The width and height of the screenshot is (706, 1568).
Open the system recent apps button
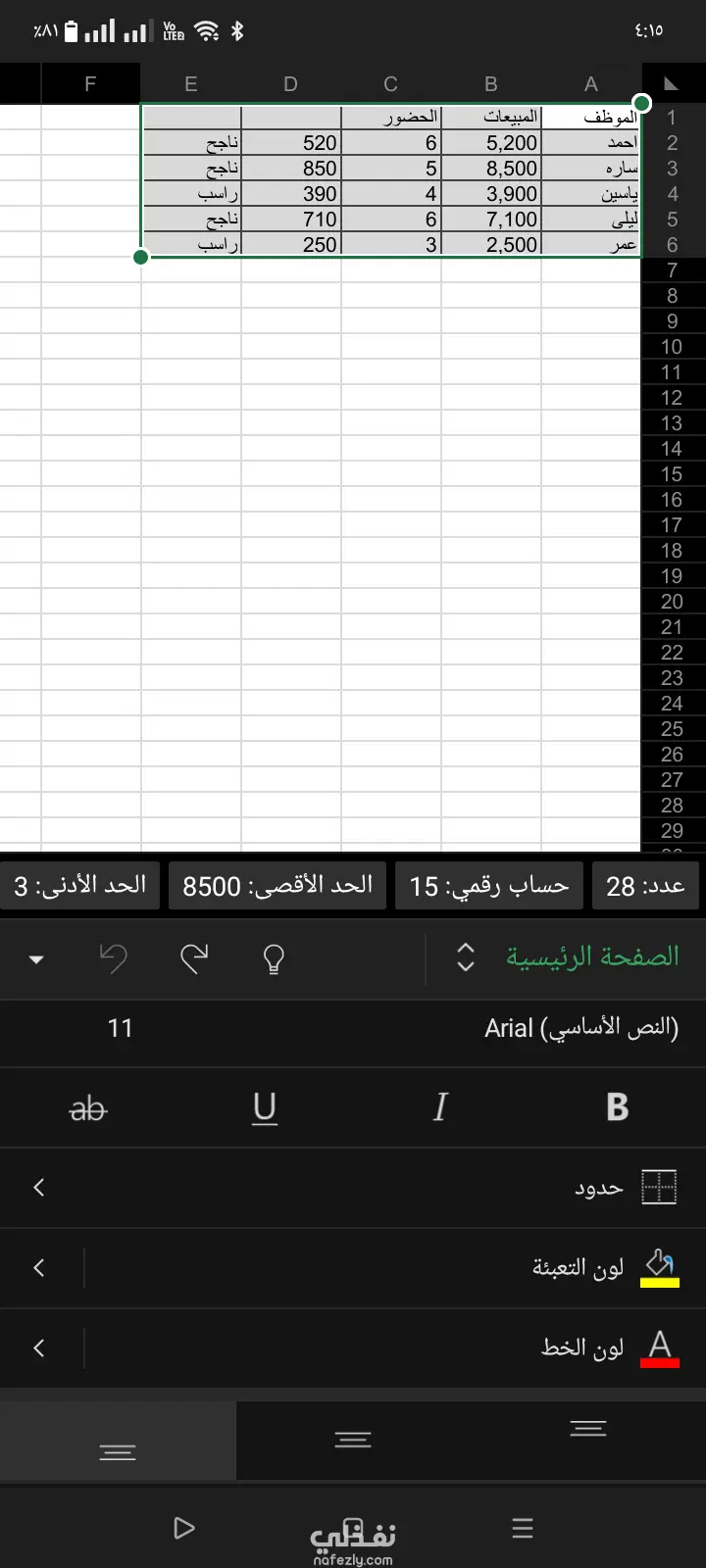point(523,1528)
